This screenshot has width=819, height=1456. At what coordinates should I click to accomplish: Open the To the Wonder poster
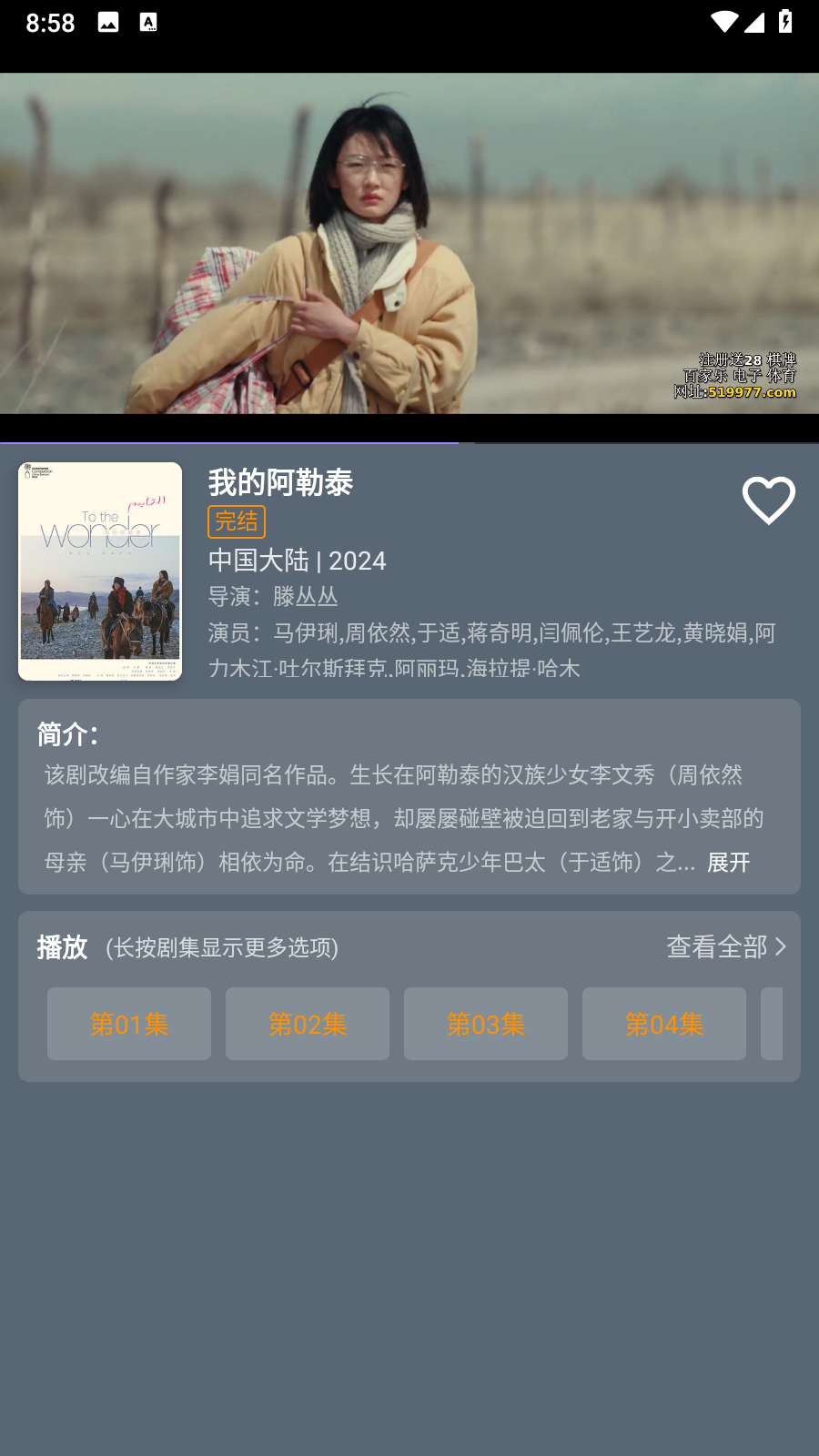click(100, 571)
